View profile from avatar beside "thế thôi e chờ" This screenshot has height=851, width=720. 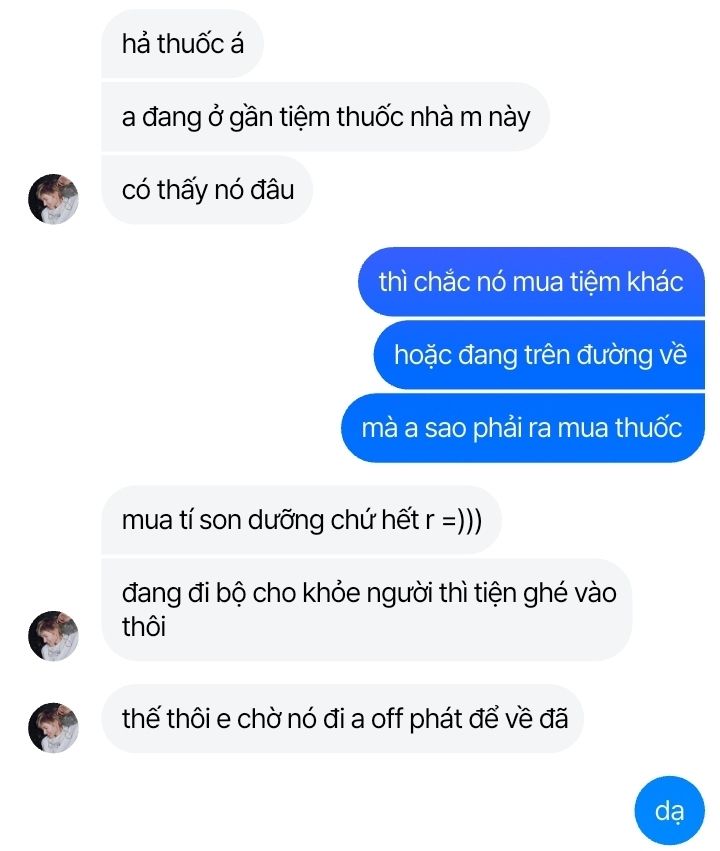click(x=53, y=726)
